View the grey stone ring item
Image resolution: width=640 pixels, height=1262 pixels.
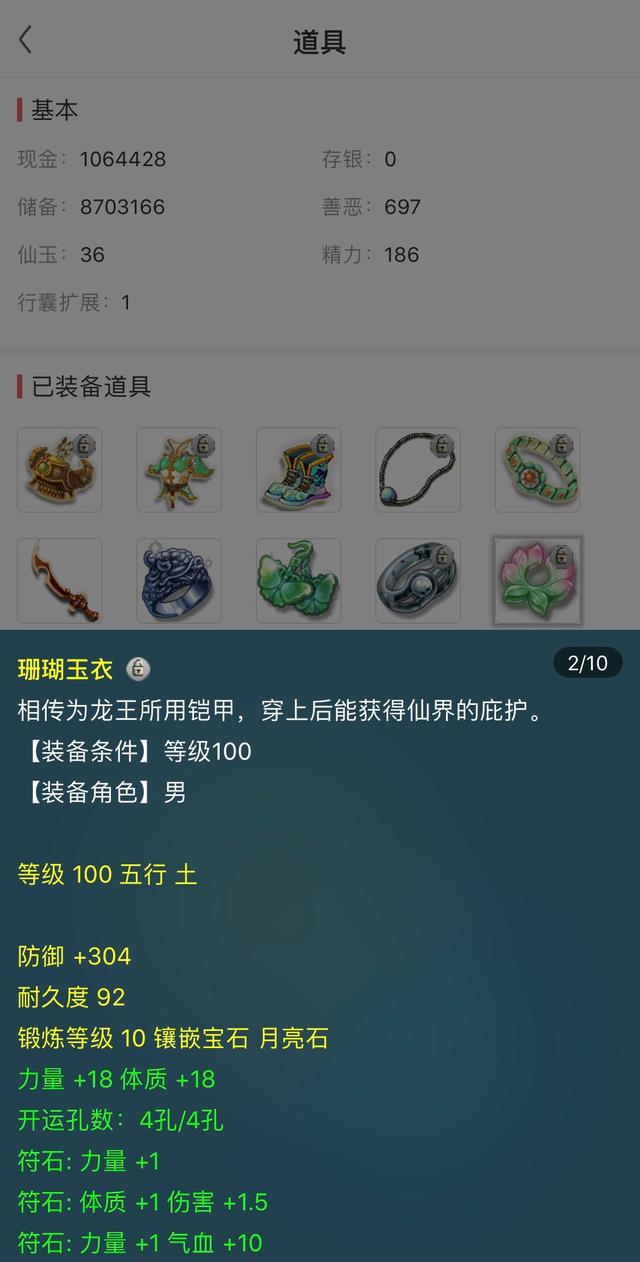tap(418, 581)
